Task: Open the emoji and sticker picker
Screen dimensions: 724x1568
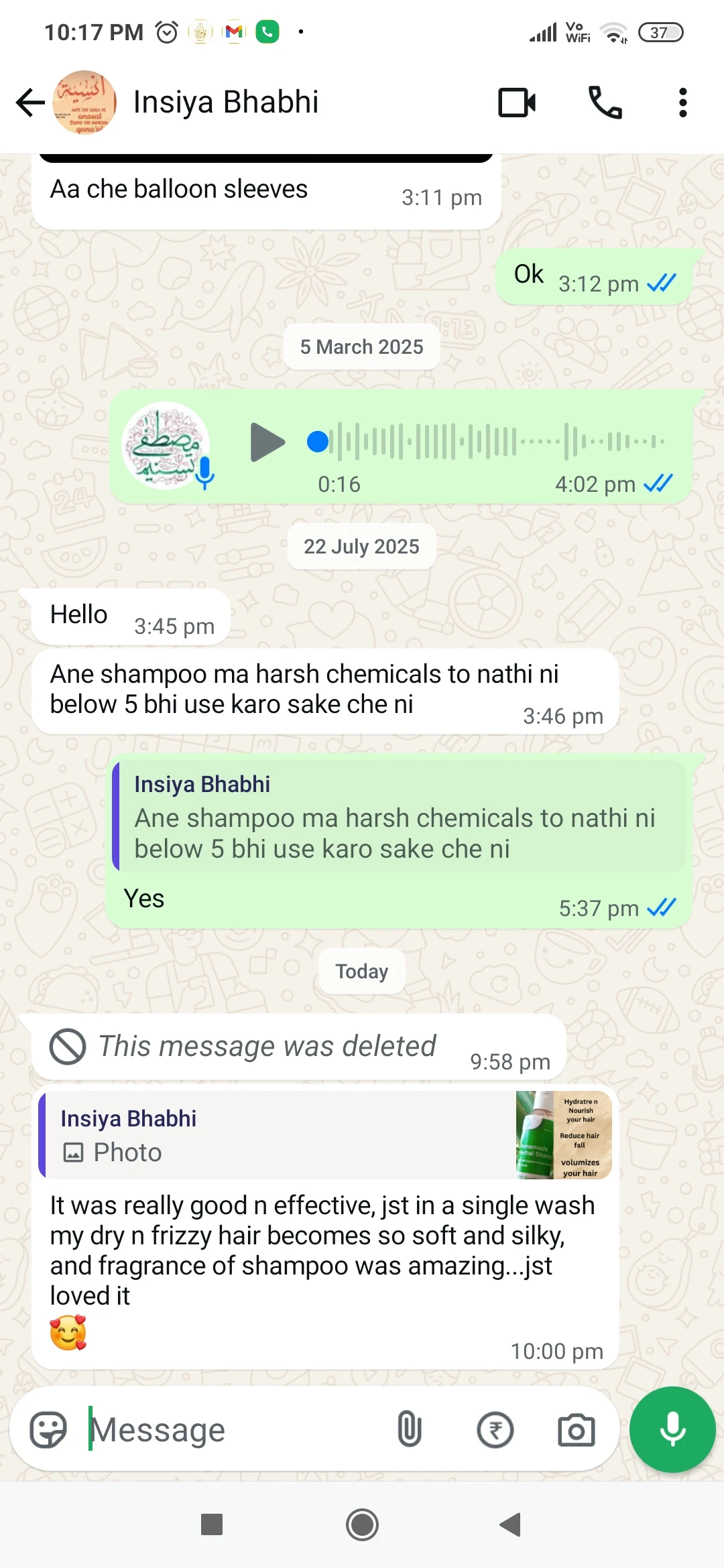Action: 48,1430
